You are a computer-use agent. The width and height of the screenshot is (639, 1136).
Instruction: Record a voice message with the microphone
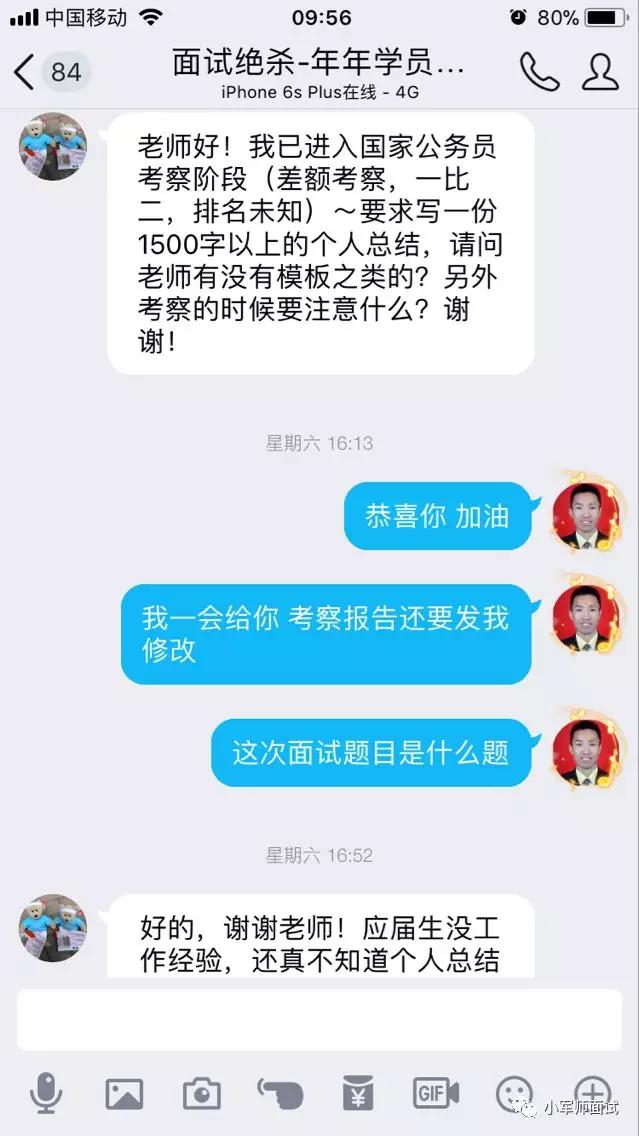point(46,1093)
